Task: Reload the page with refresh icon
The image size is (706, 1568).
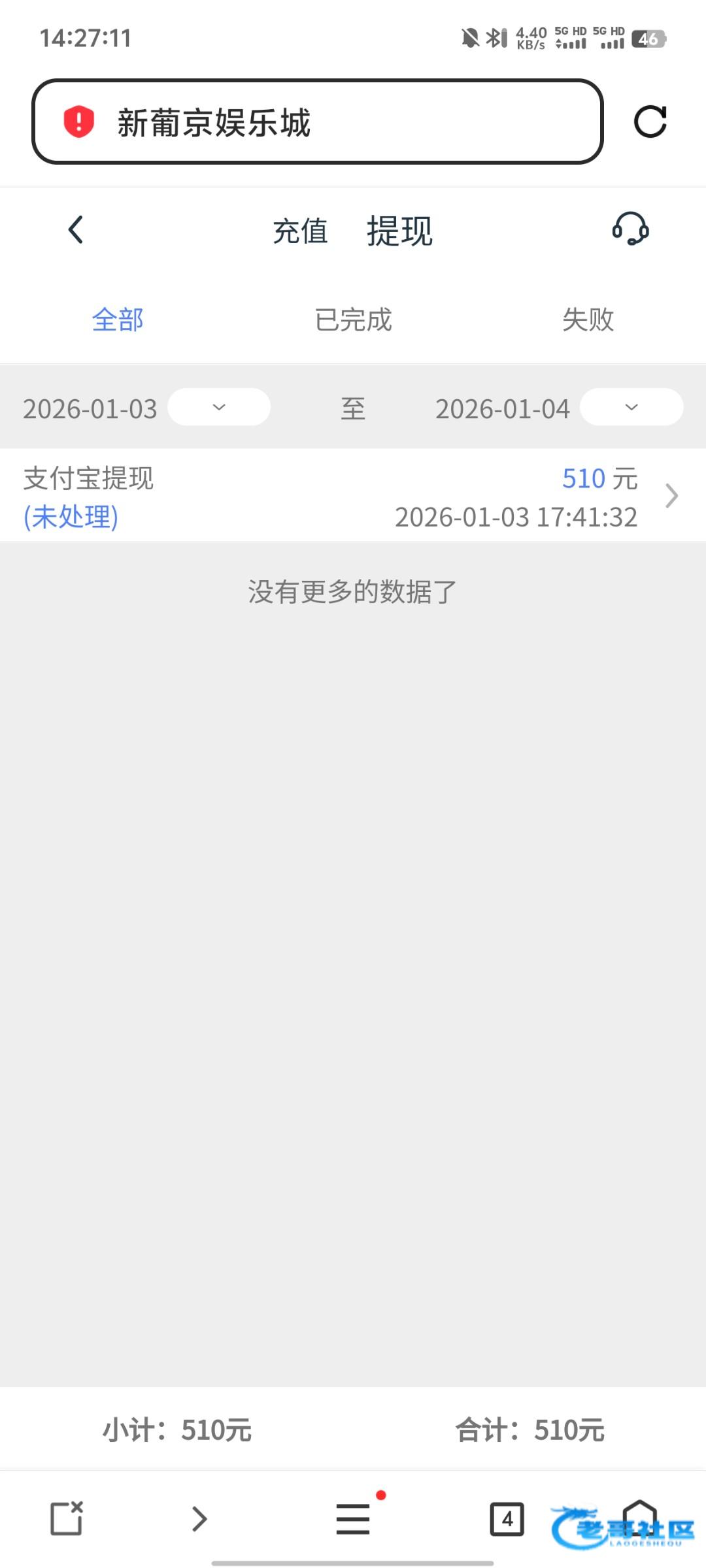Action: (x=650, y=122)
